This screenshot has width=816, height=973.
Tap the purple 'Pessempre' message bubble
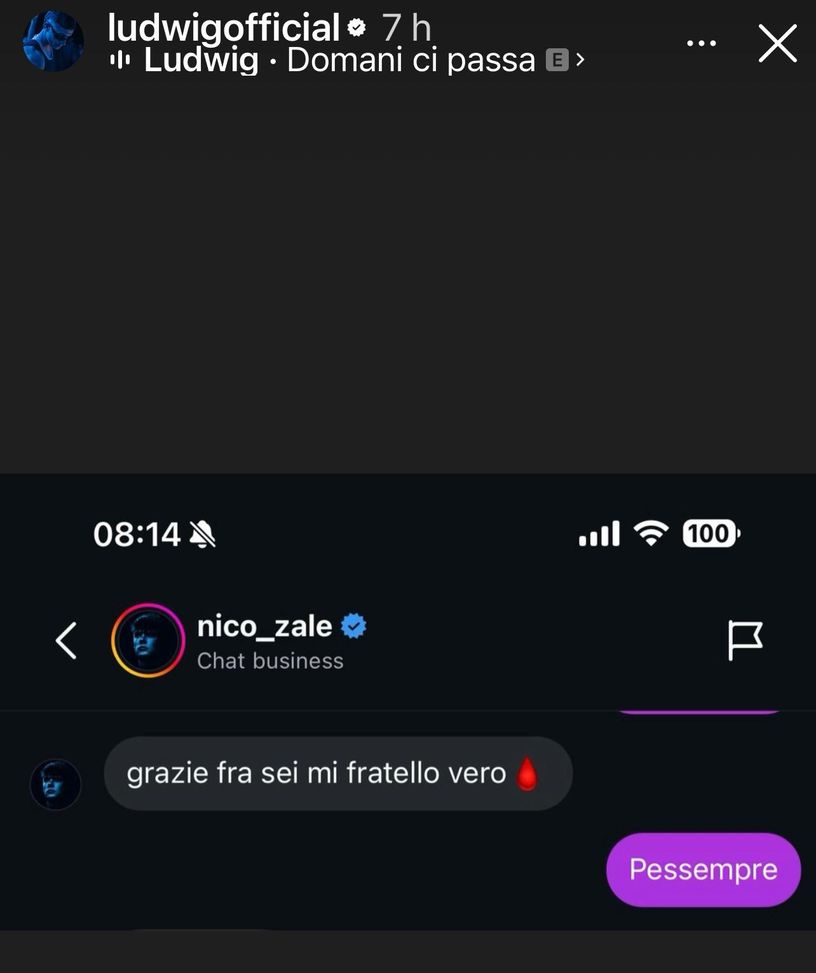pos(703,869)
